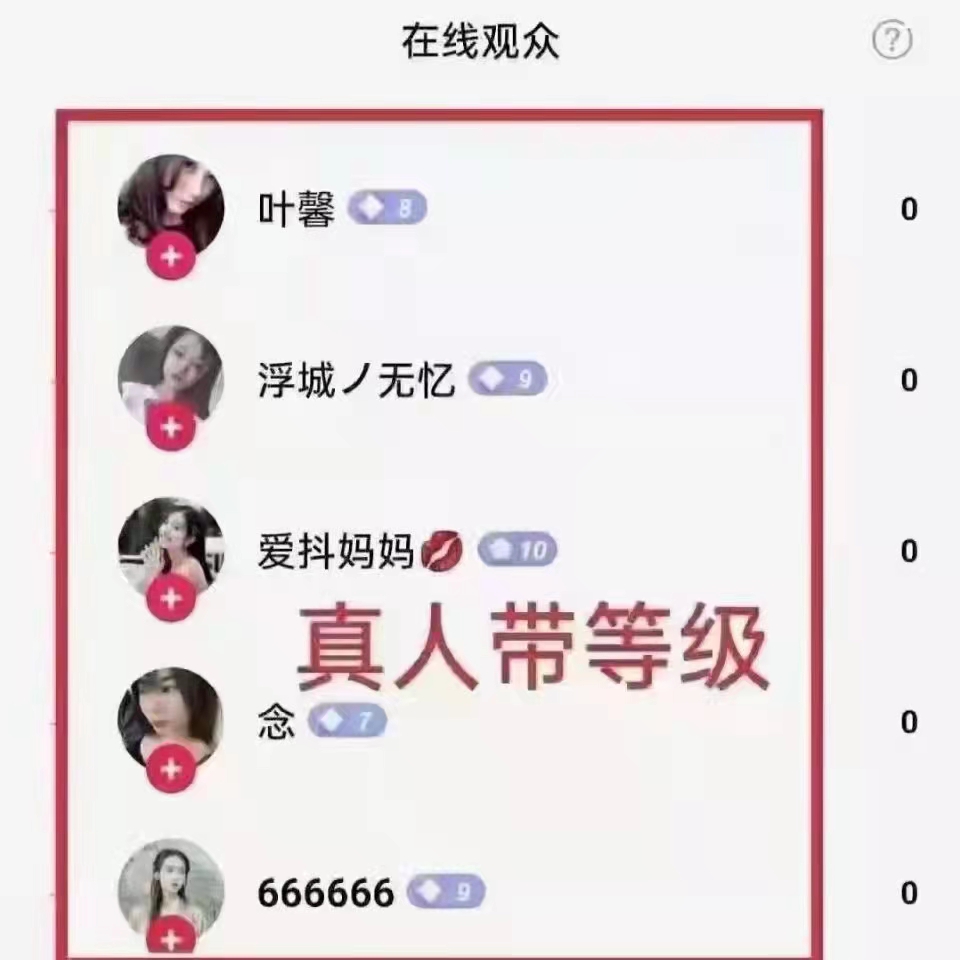Follow user 叶馨 with plus button

click(x=171, y=258)
